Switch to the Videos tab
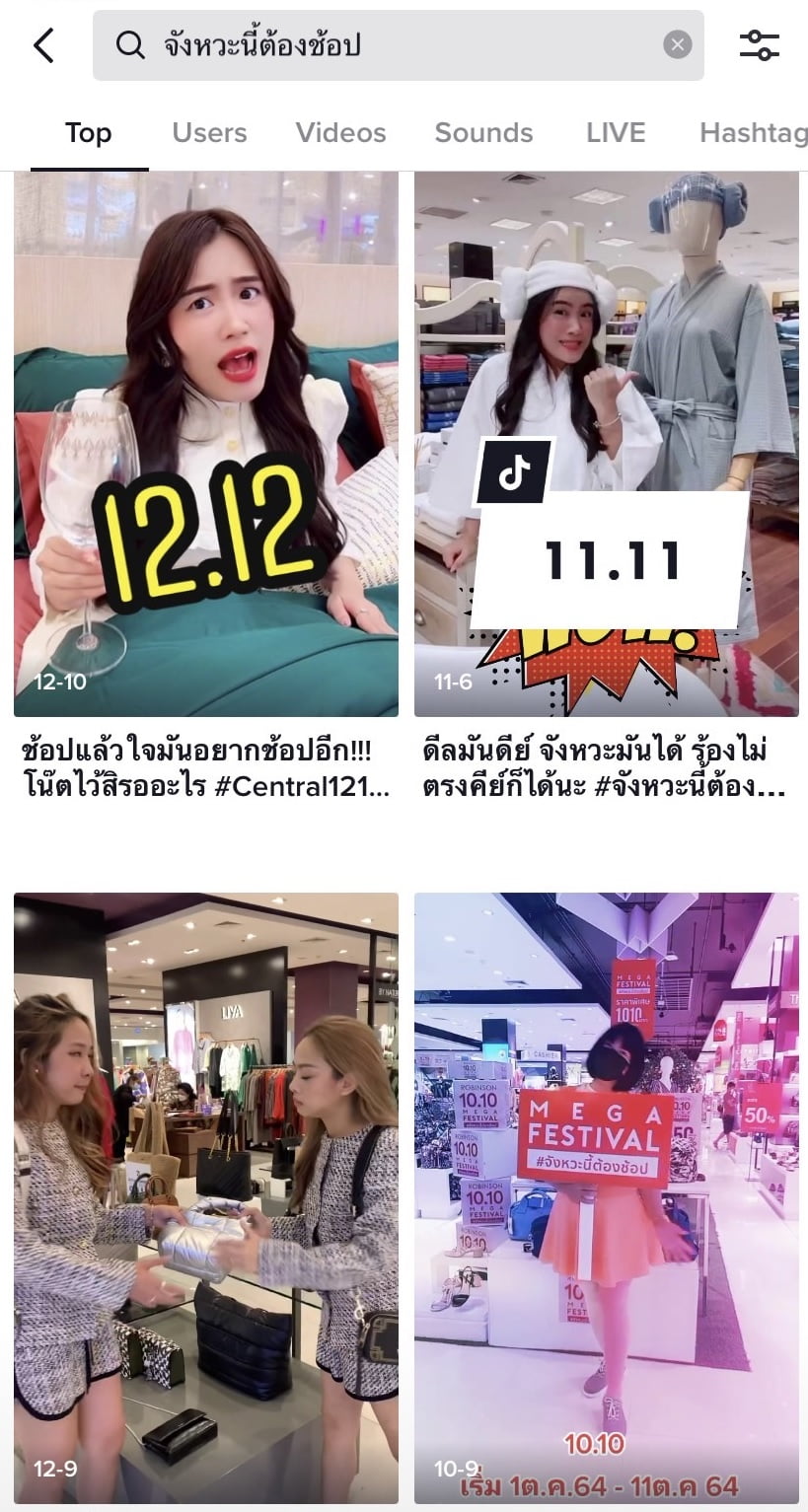 [x=340, y=133]
